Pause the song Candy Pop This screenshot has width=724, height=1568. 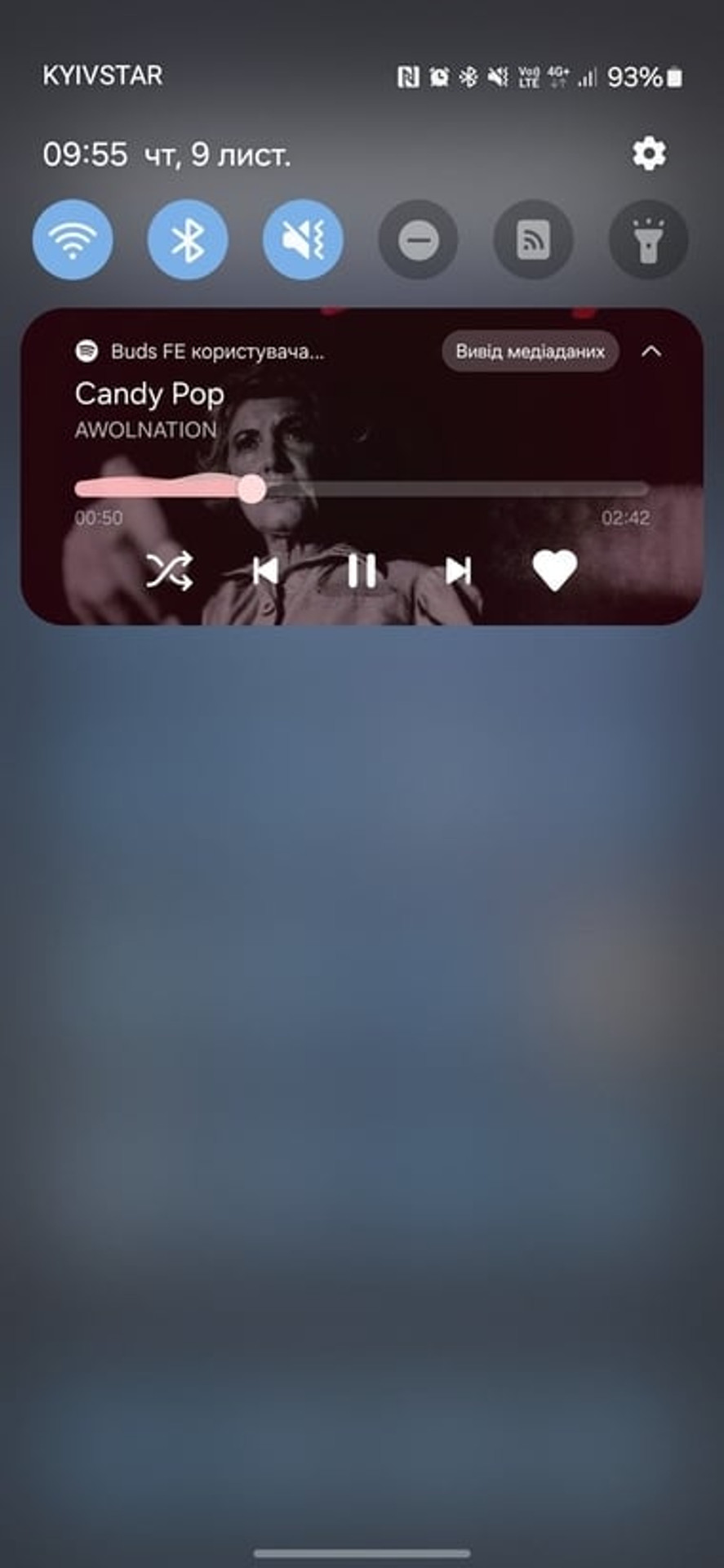pyautogui.click(x=362, y=570)
